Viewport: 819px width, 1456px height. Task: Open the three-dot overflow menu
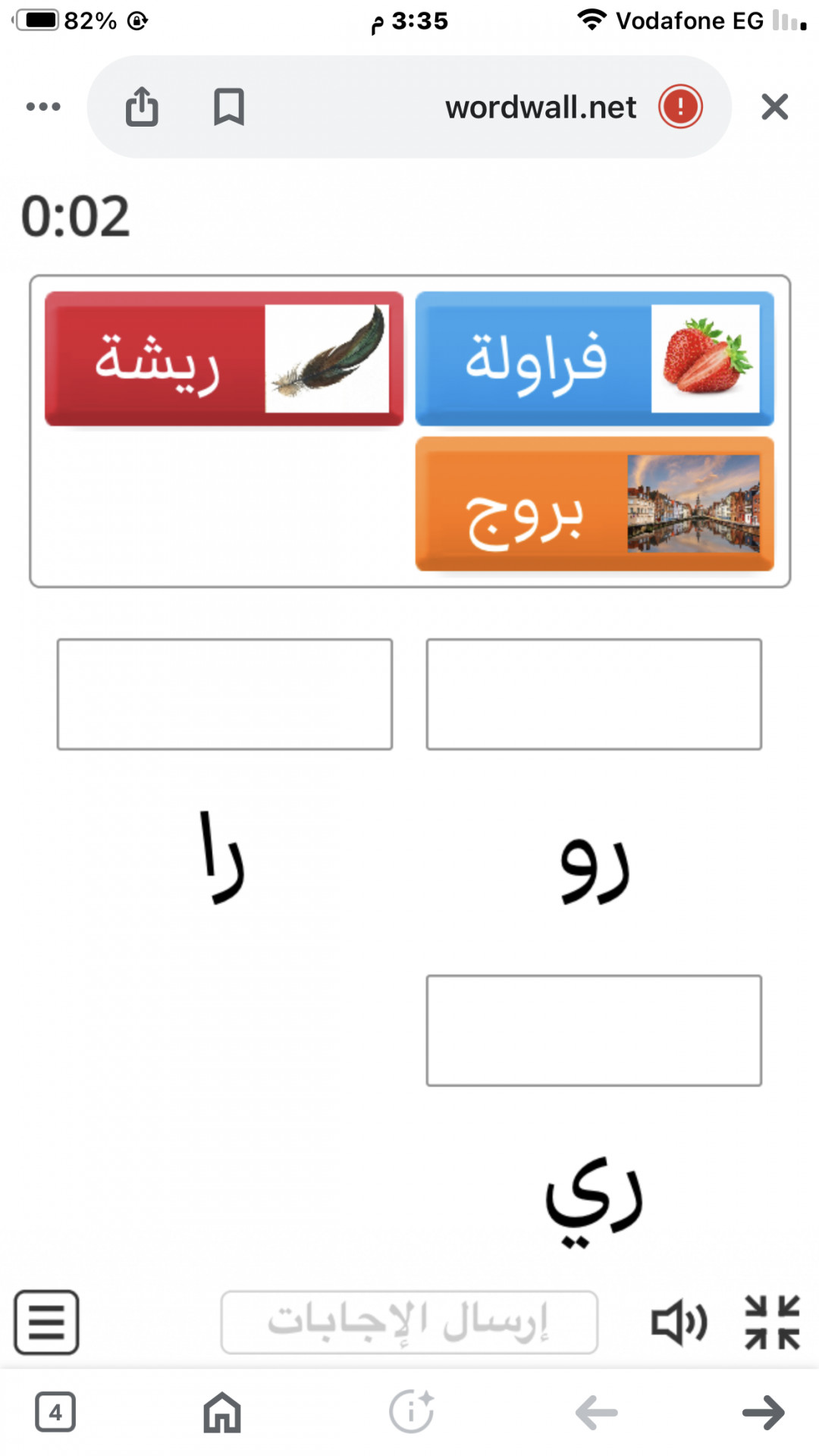(43, 107)
